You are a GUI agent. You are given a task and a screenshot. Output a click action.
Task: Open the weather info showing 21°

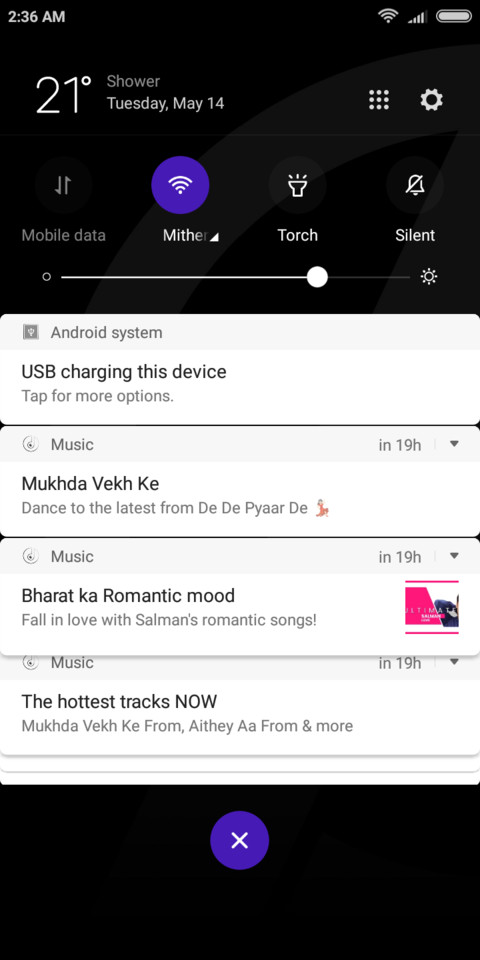(130, 95)
